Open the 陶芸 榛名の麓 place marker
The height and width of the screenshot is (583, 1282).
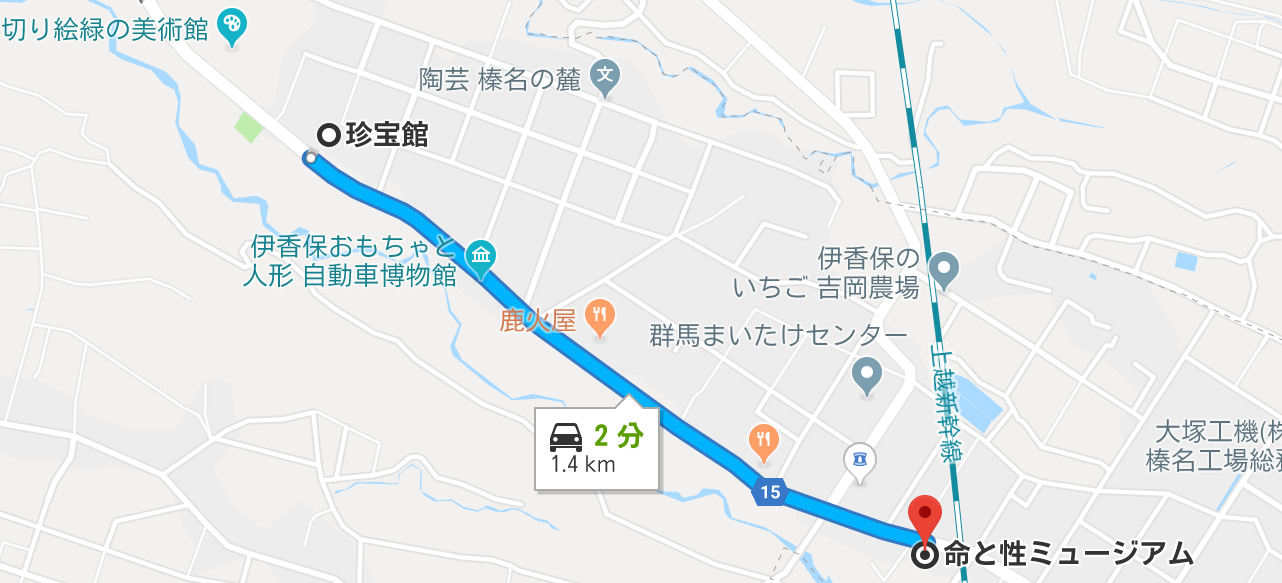605,76
